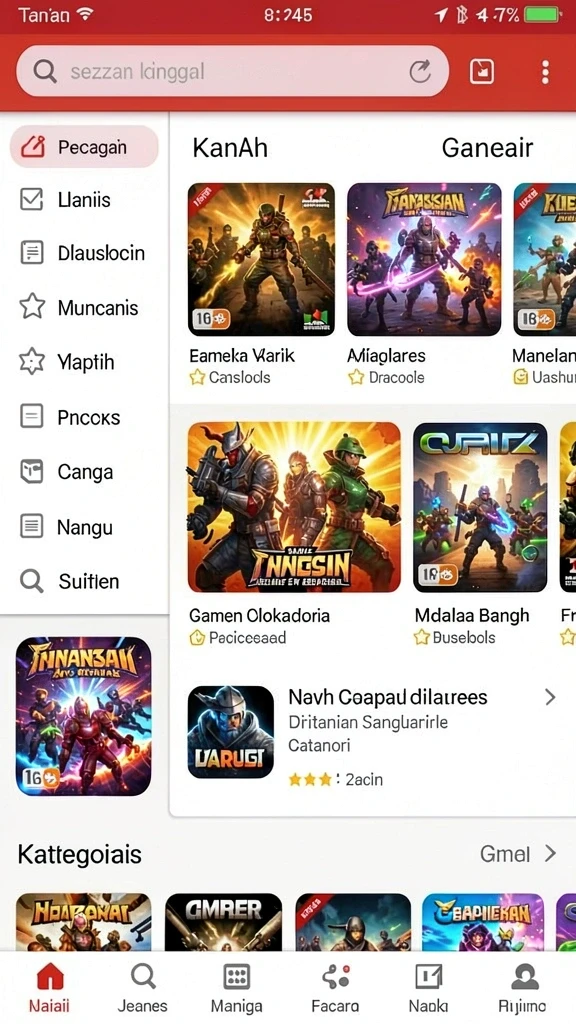
Task: Switch to the Jeanes tab
Action: click(142, 988)
